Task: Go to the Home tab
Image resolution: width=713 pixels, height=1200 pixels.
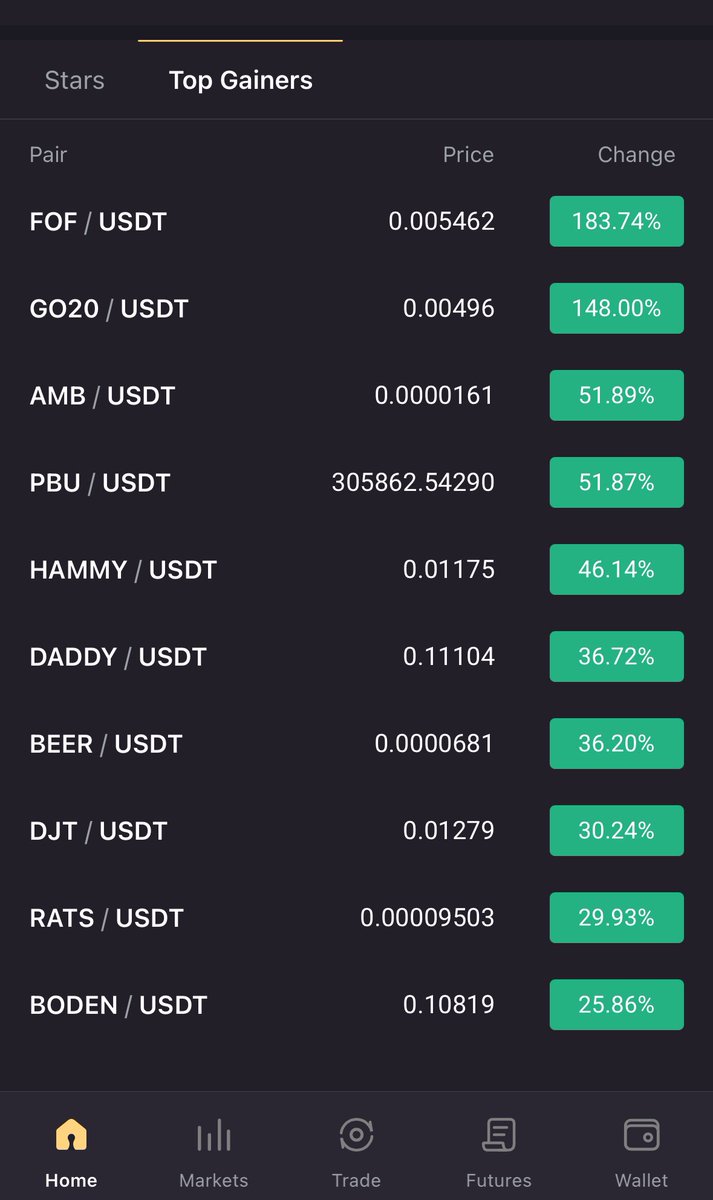Action: (x=71, y=1150)
